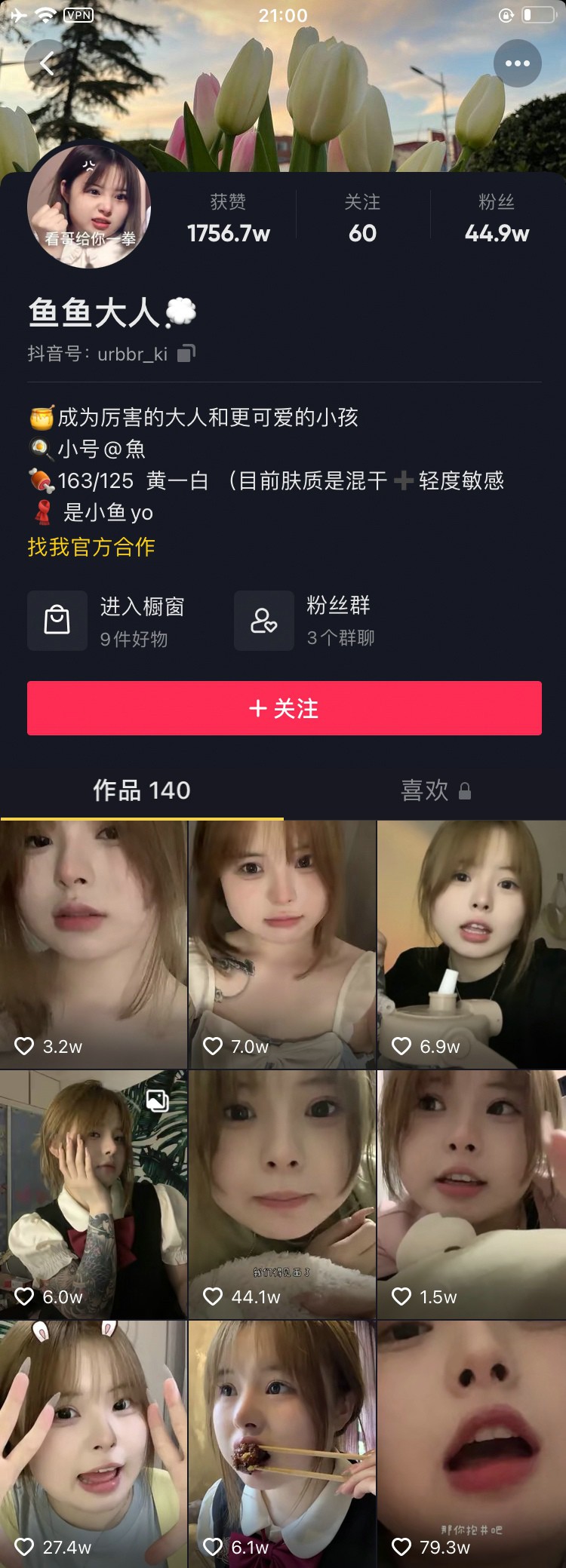Copy the Douyin ID urbbr_ki
Screen dimensions: 566x1568
click(x=186, y=353)
